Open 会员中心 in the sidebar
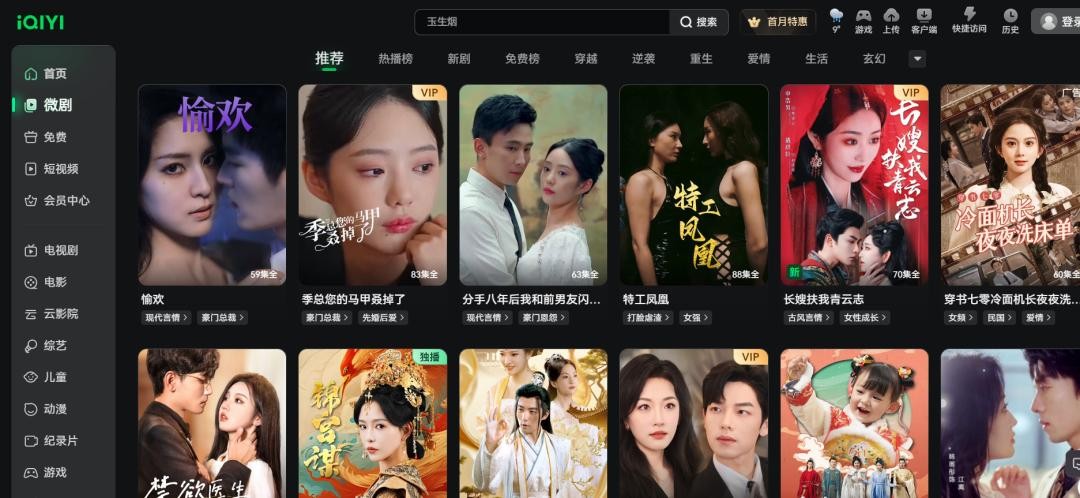1080x498 pixels. [66, 200]
